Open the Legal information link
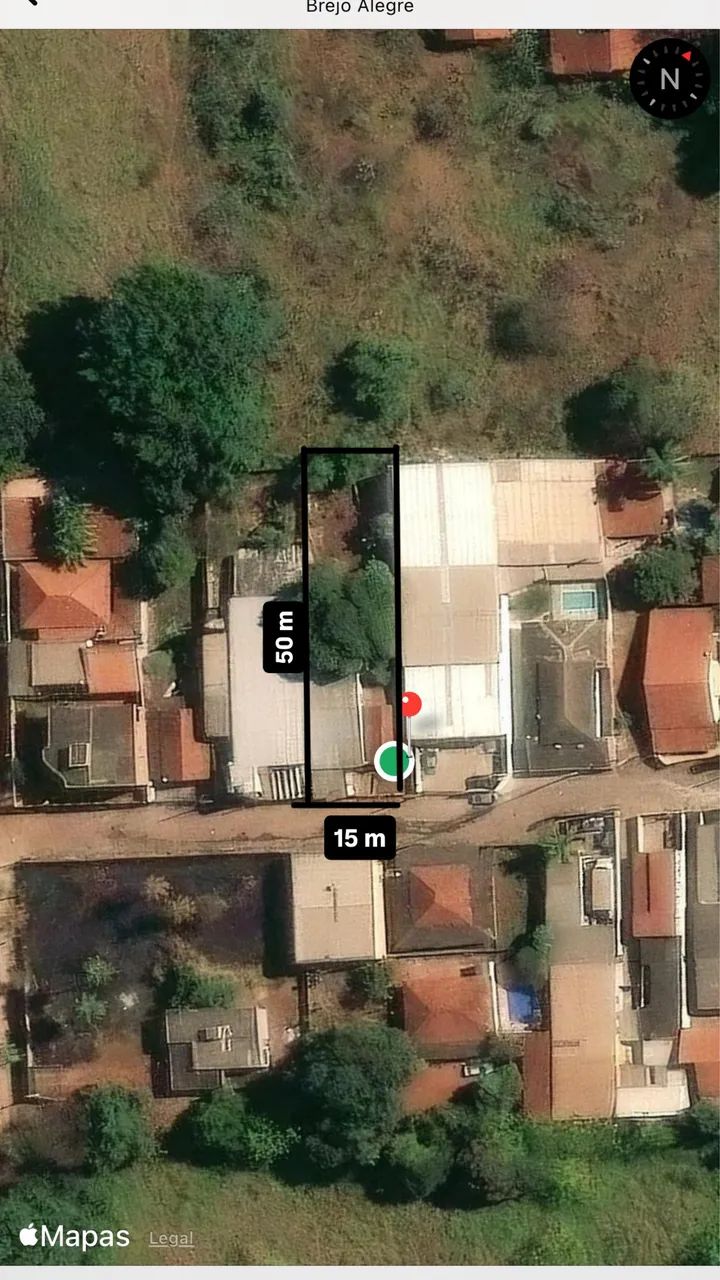 tap(170, 1240)
